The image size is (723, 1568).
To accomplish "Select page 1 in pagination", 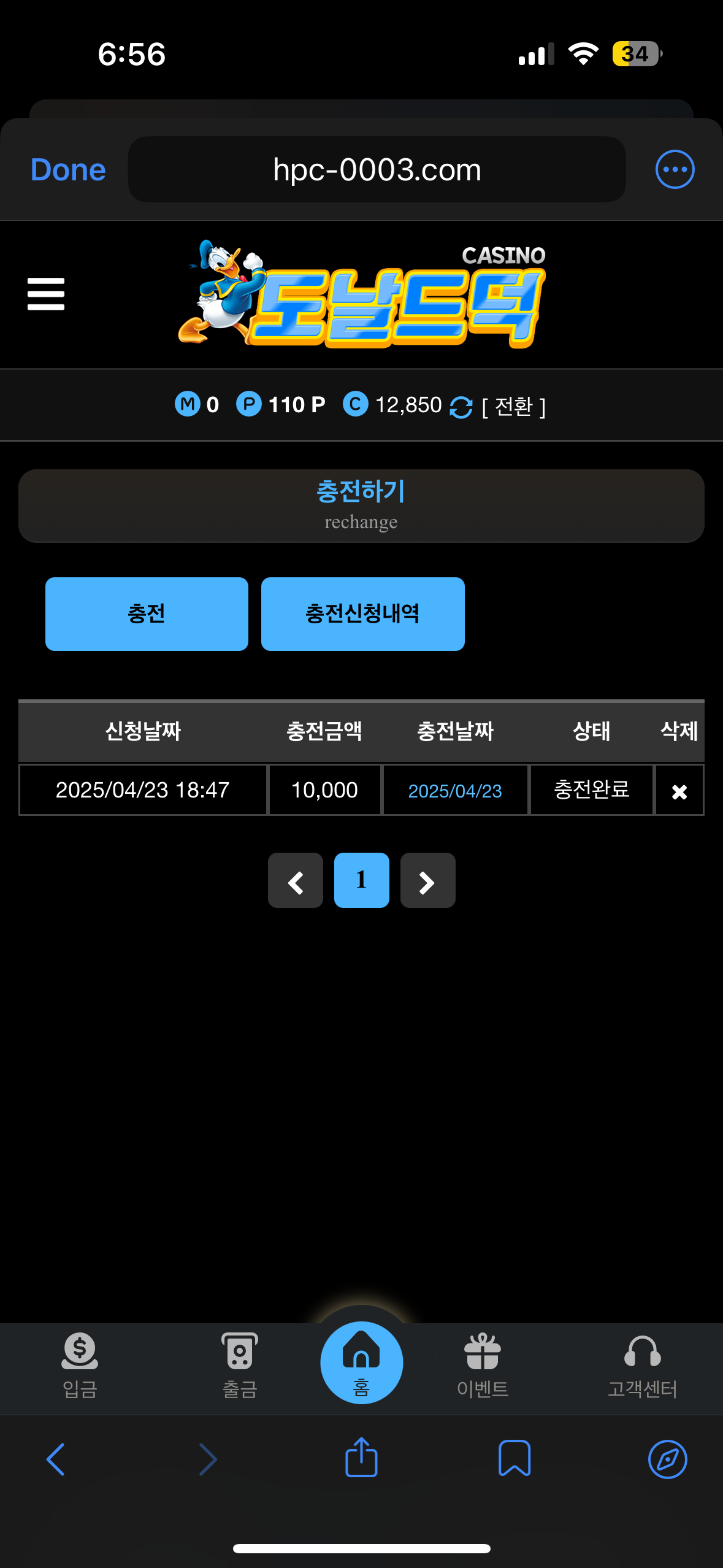I will click(x=361, y=880).
